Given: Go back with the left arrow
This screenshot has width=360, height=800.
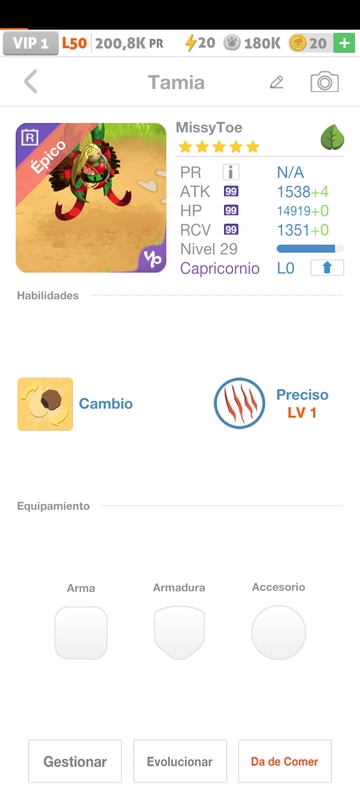Looking at the screenshot, I should tap(31, 82).
